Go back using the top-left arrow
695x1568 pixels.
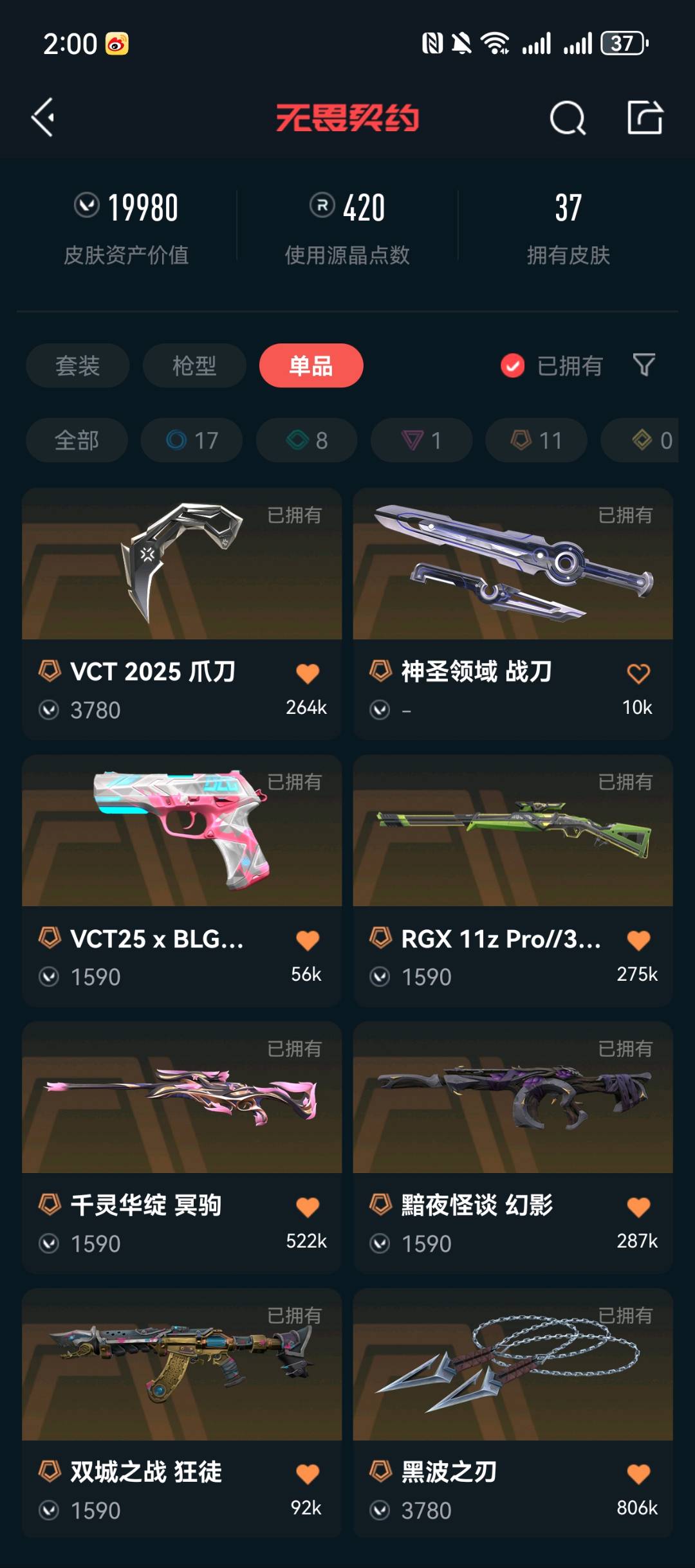click(43, 118)
